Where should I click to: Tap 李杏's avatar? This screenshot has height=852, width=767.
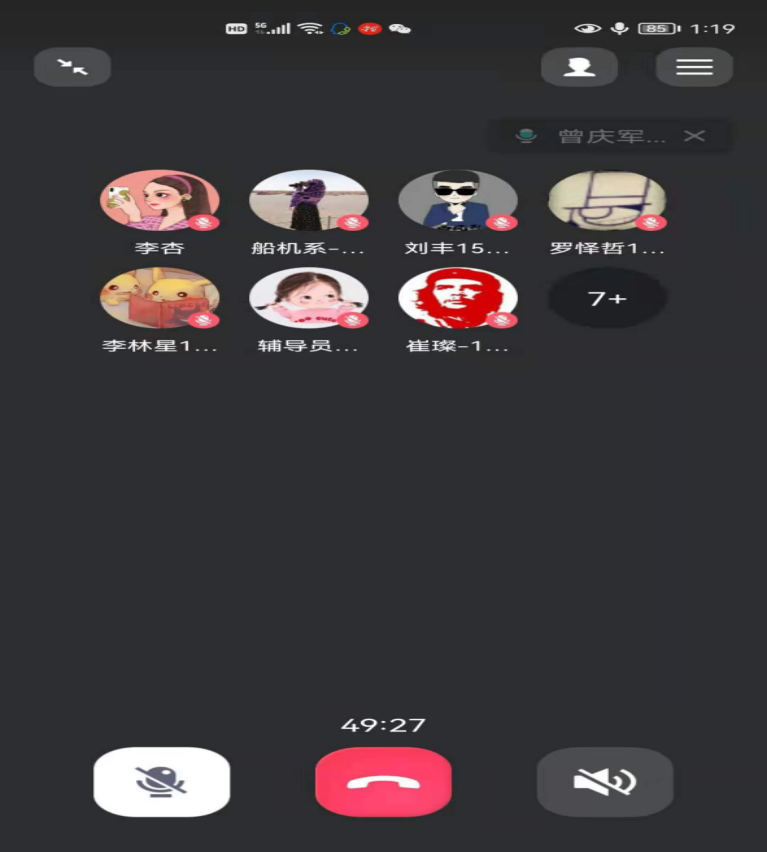pyautogui.click(x=159, y=201)
